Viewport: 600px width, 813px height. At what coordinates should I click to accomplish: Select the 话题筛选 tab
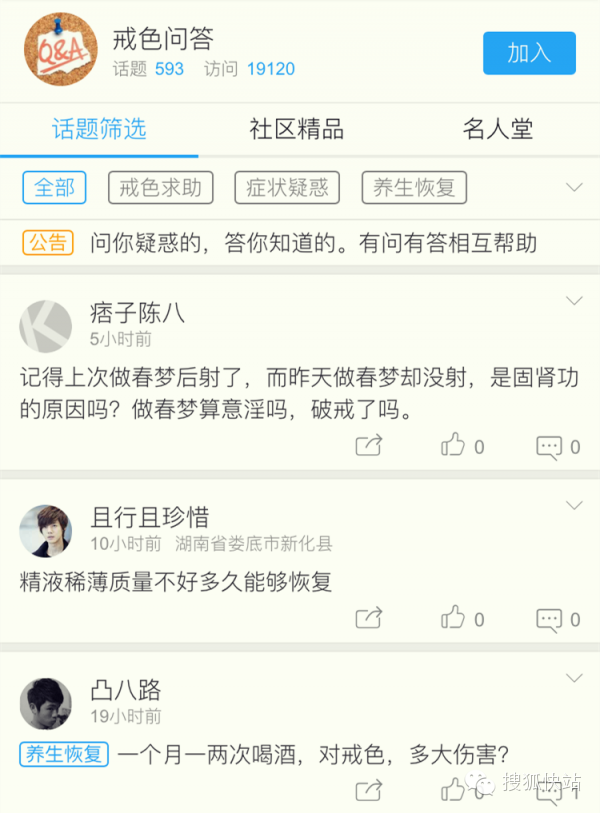pos(99,129)
